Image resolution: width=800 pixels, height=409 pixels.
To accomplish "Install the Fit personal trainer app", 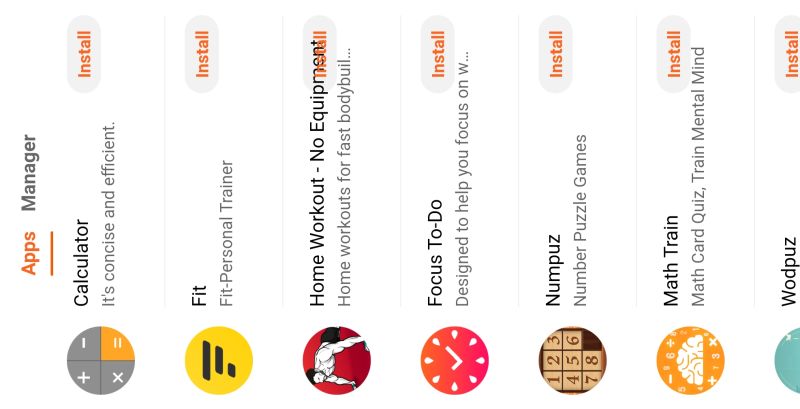I will point(202,54).
